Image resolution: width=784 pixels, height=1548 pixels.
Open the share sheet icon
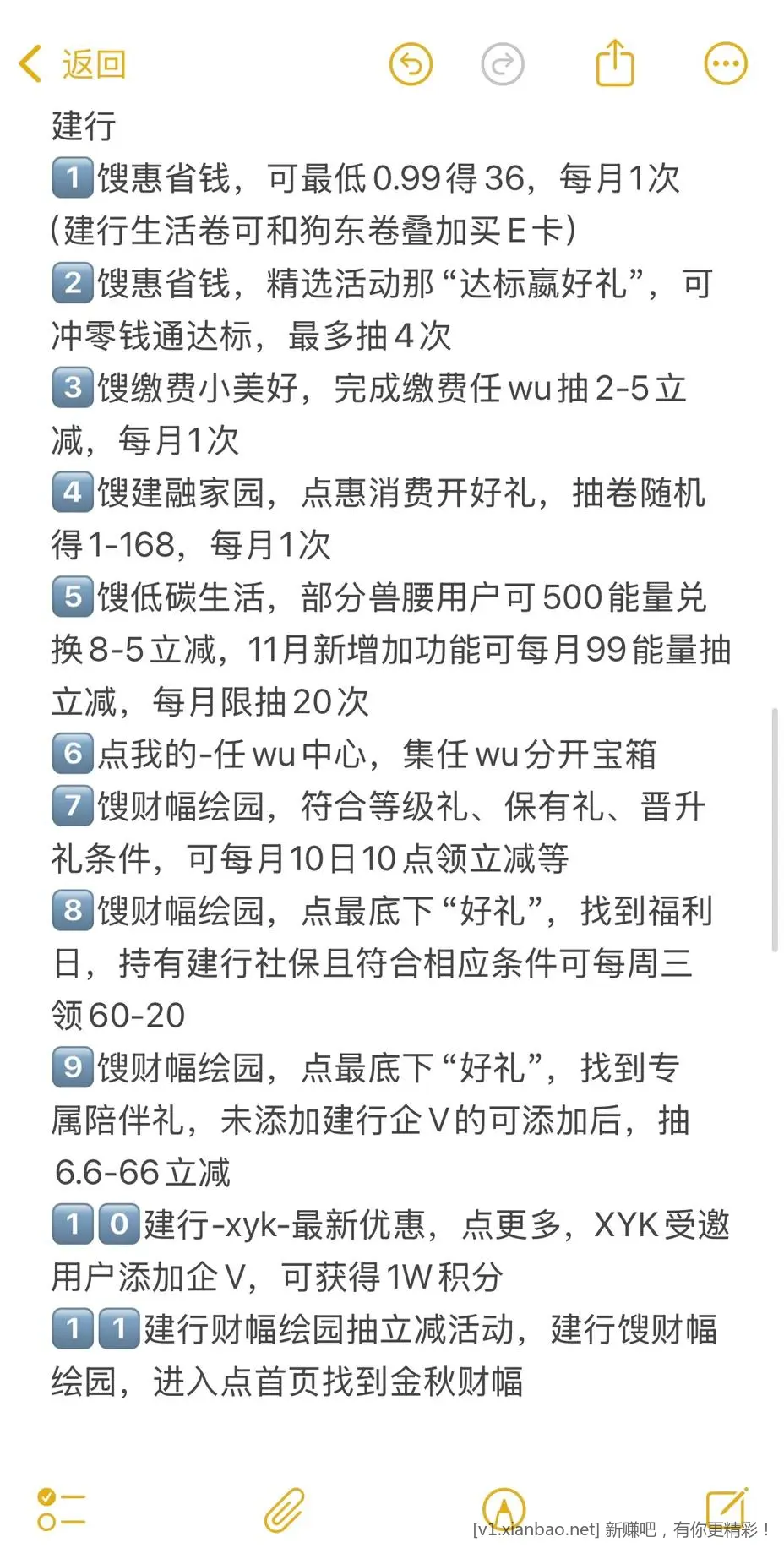[x=615, y=63]
